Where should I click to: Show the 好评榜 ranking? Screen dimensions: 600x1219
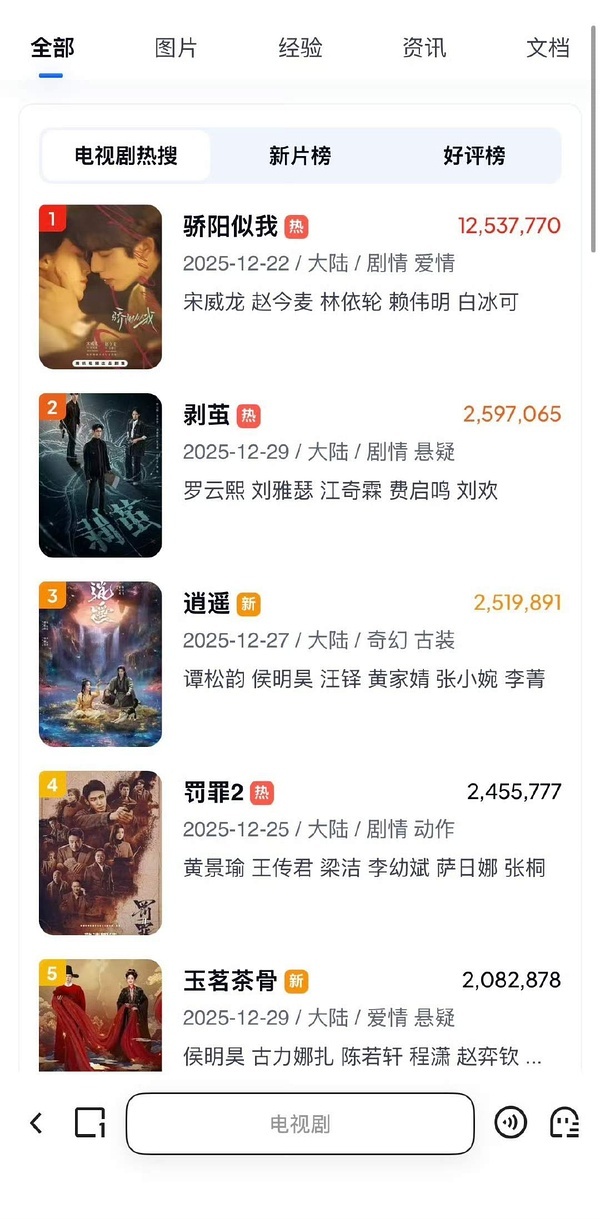click(474, 156)
